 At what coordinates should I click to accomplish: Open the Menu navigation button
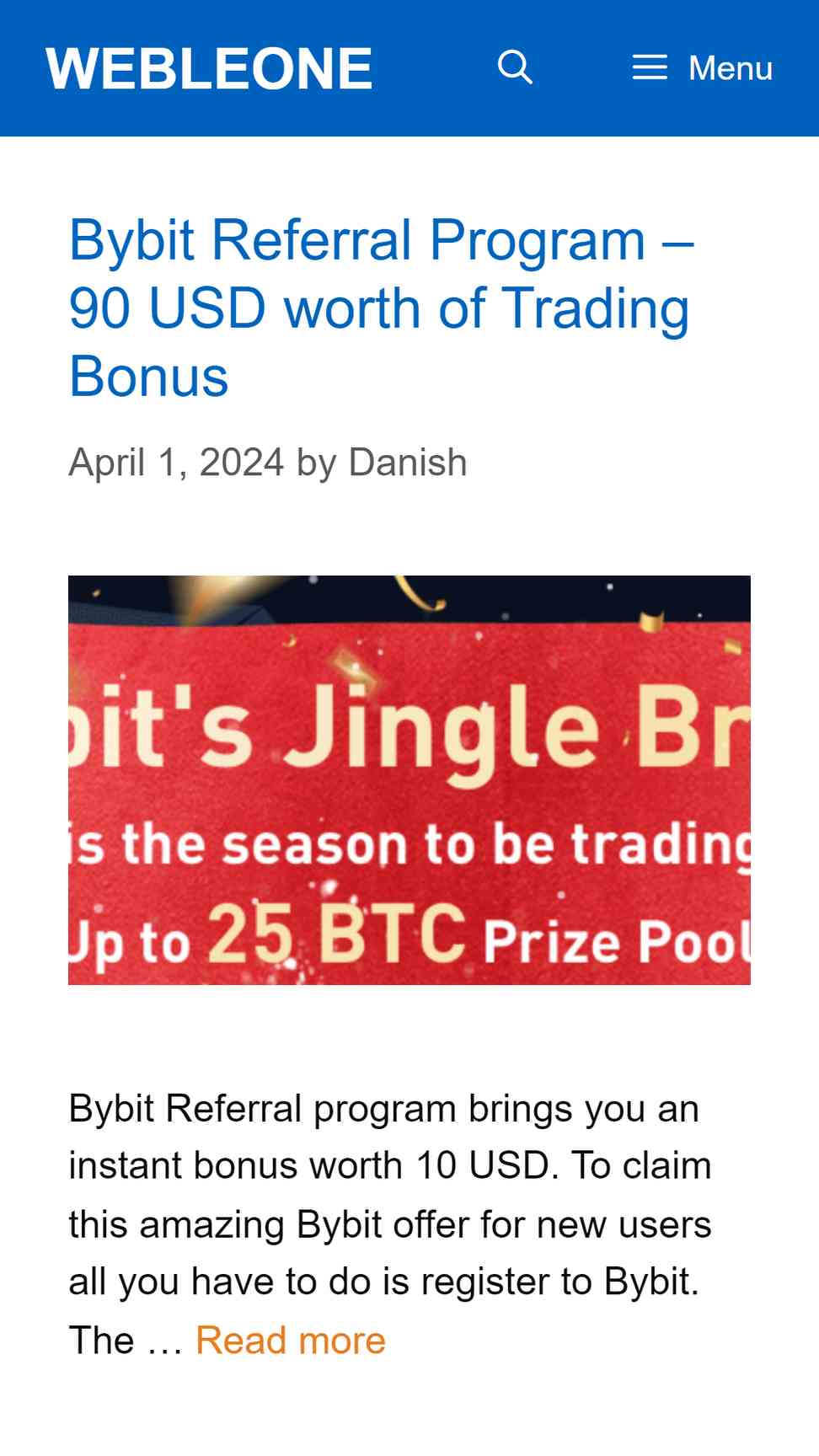702,67
